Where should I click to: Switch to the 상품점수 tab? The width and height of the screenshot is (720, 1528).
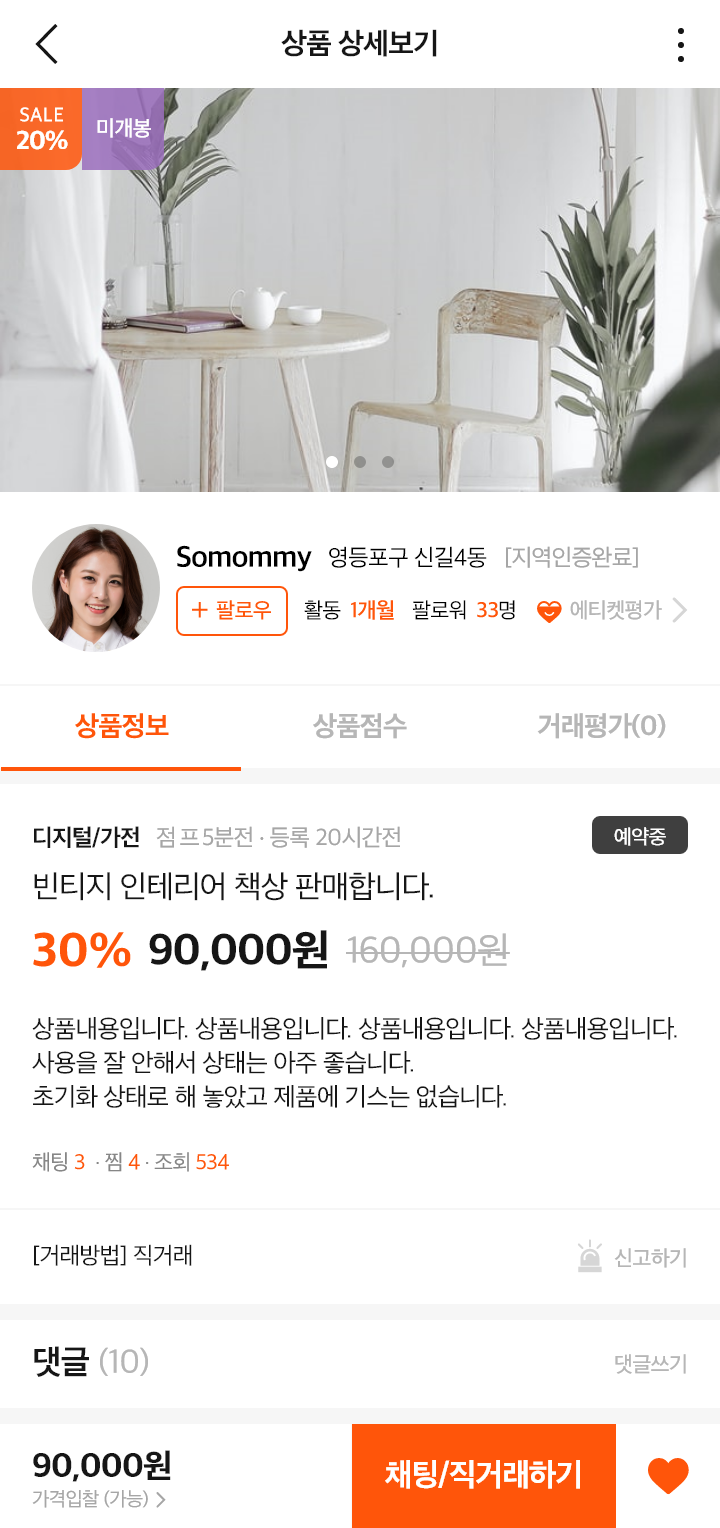[360, 726]
